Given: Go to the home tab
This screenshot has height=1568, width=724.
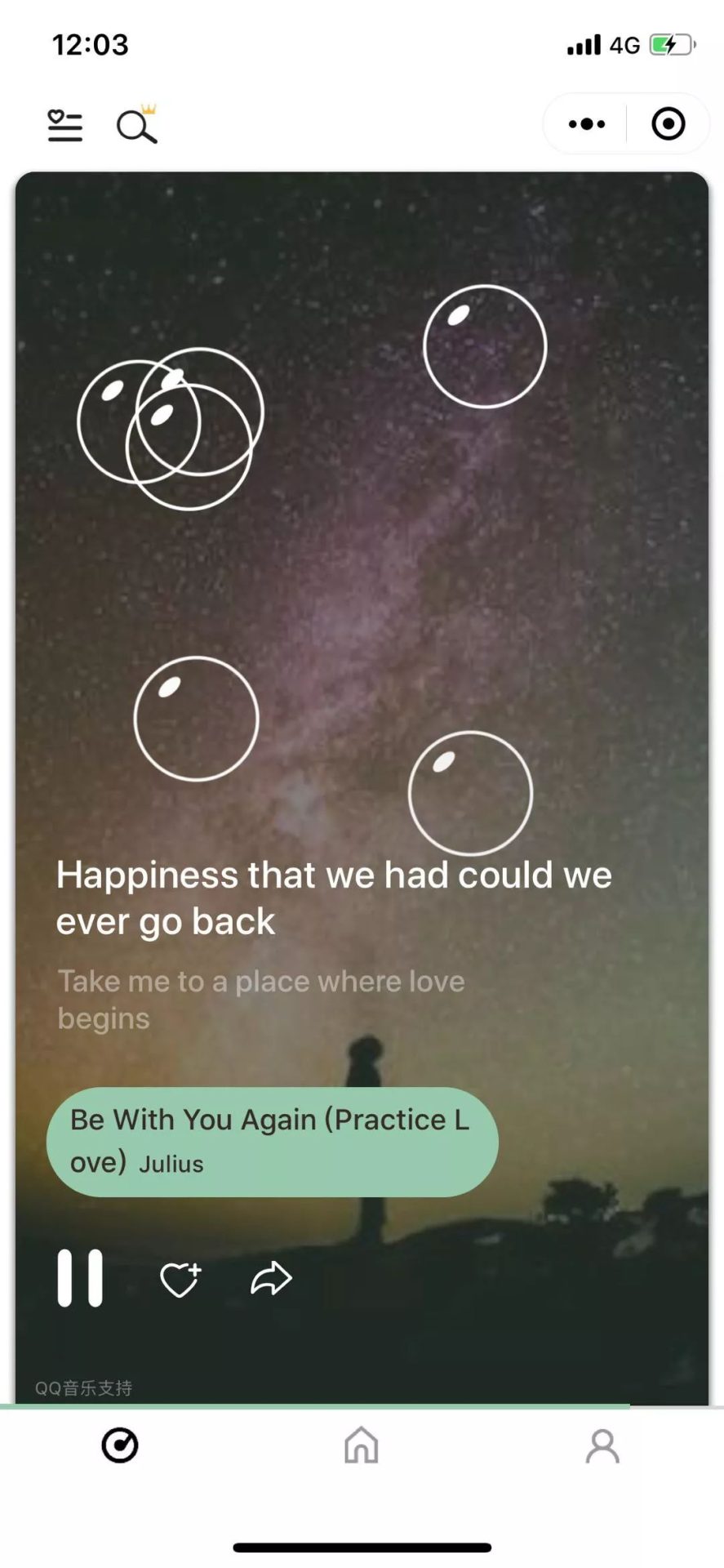Looking at the screenshot, I should [x=362, y=1445].
